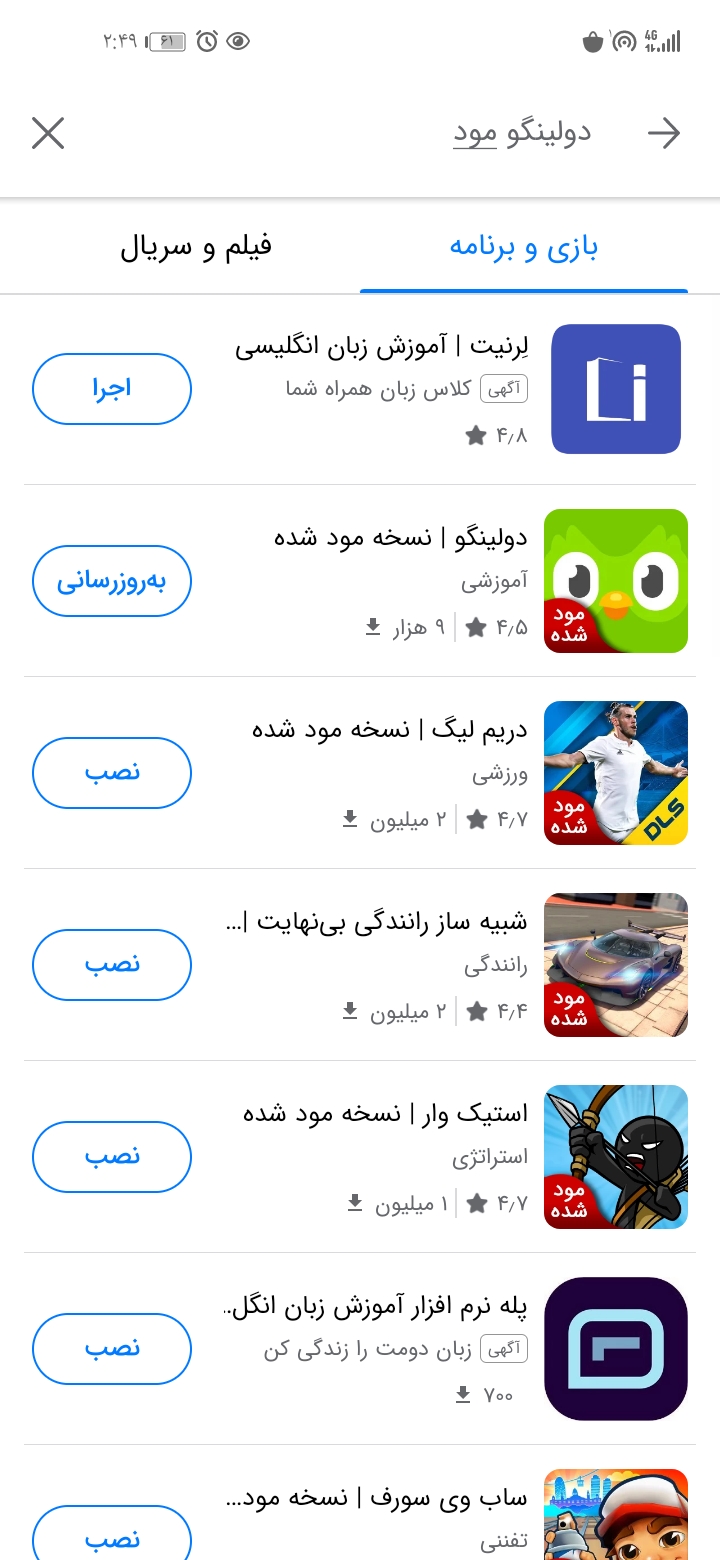Install دریم لیگ mod version
The width and height of the screenshot is (720, 1560).
tap(112, 773)
